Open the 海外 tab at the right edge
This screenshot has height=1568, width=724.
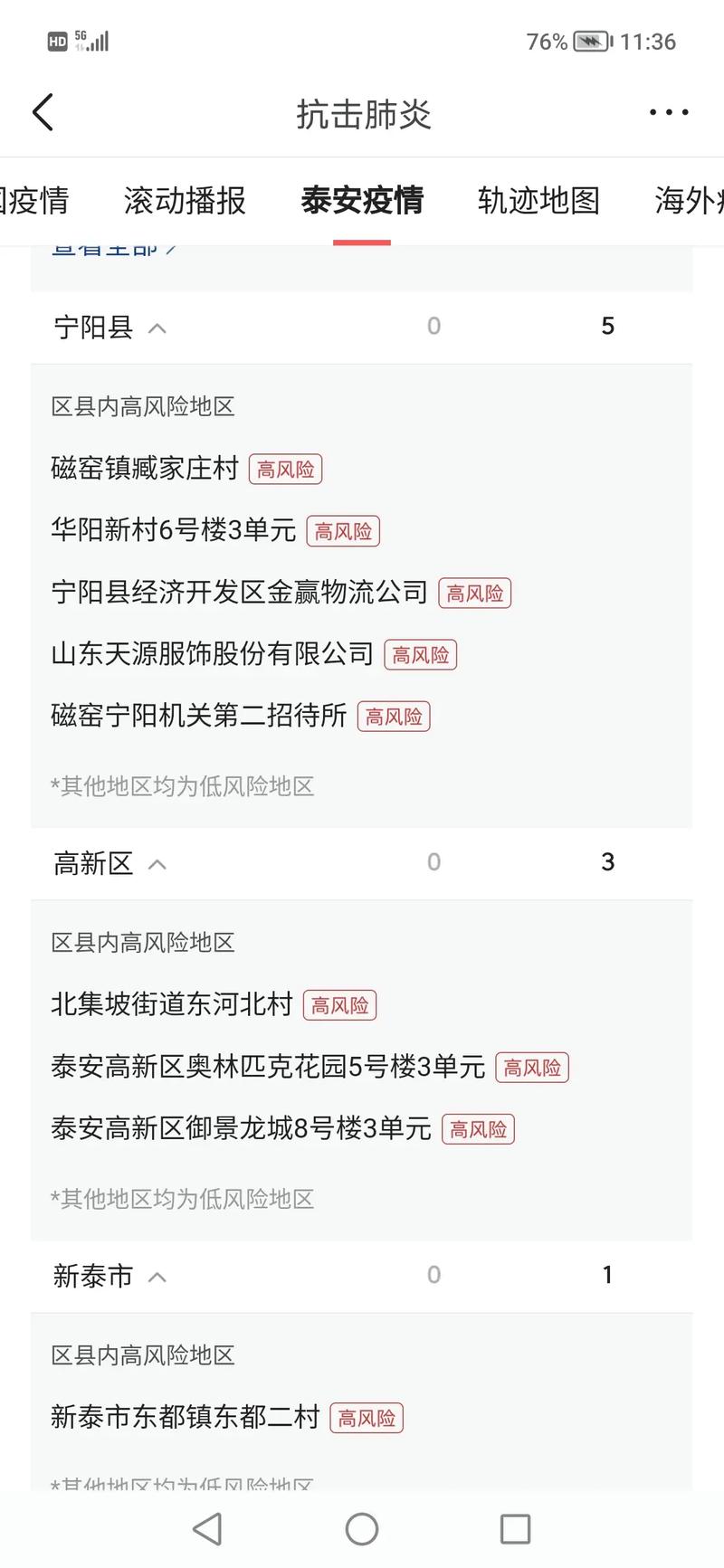689,200
